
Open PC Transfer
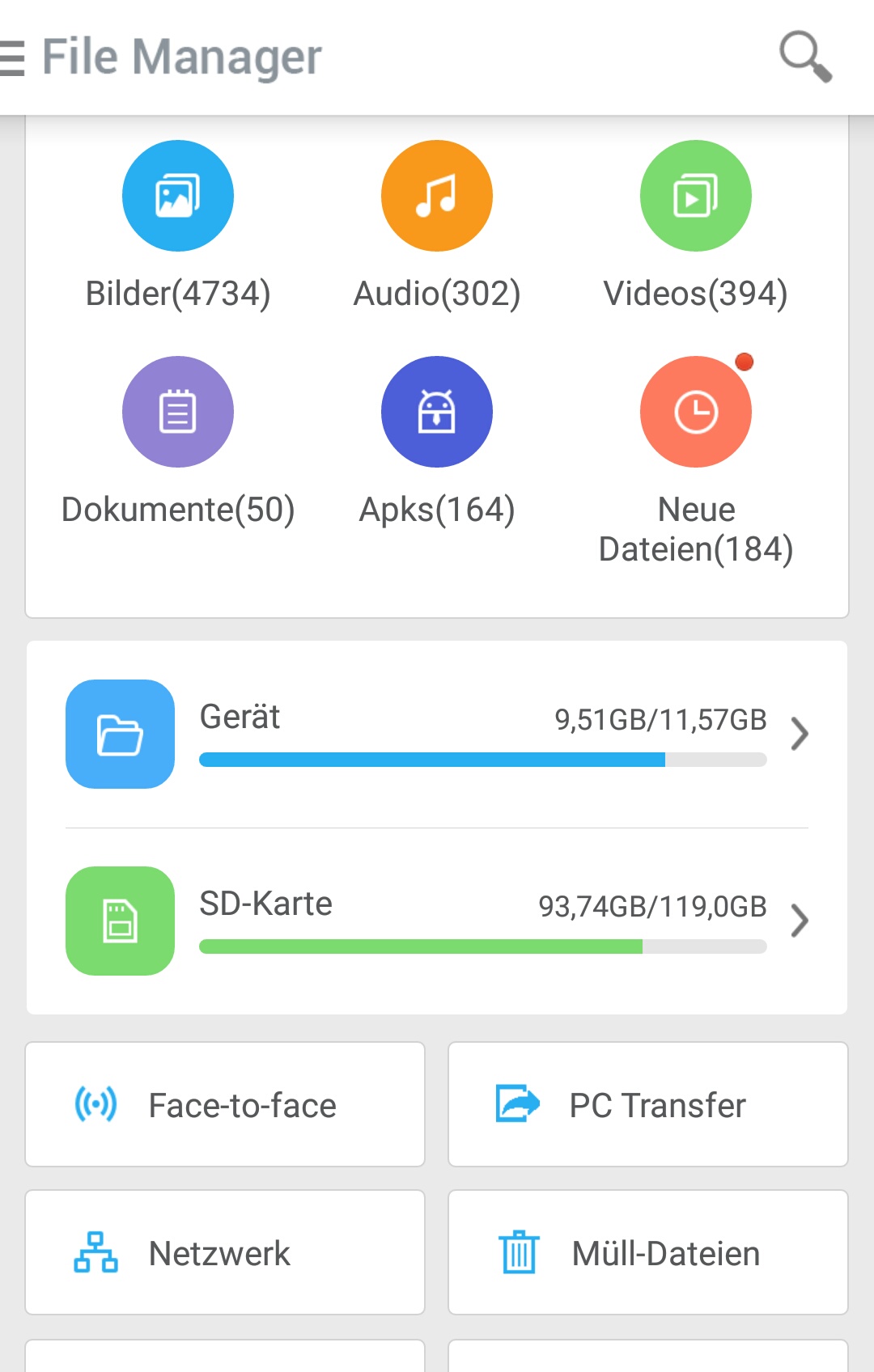click(647, 1104)
